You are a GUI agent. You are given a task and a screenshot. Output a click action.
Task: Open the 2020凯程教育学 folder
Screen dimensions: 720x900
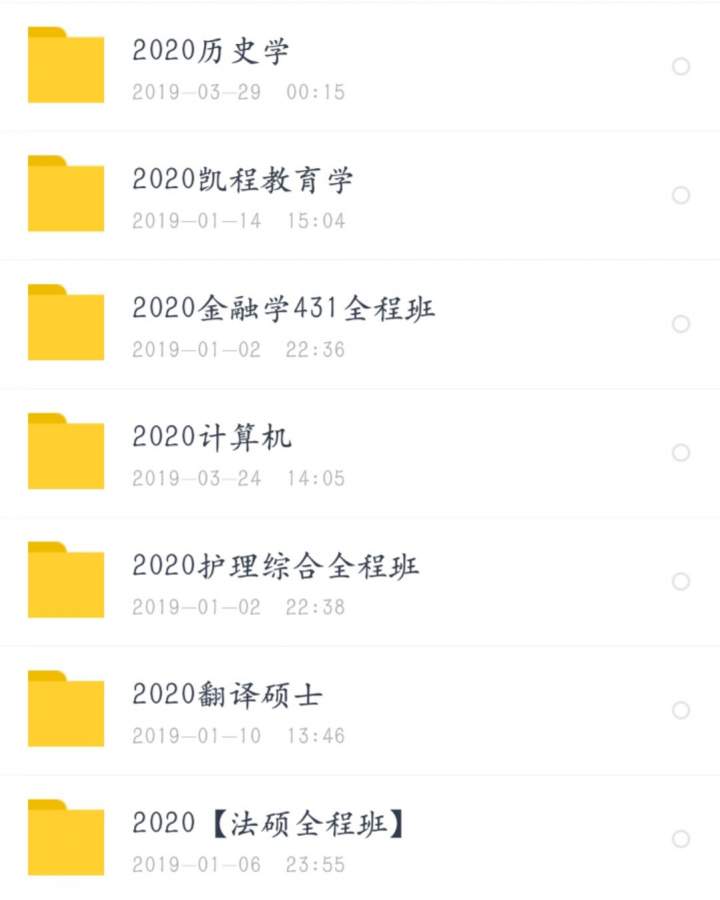243,180
